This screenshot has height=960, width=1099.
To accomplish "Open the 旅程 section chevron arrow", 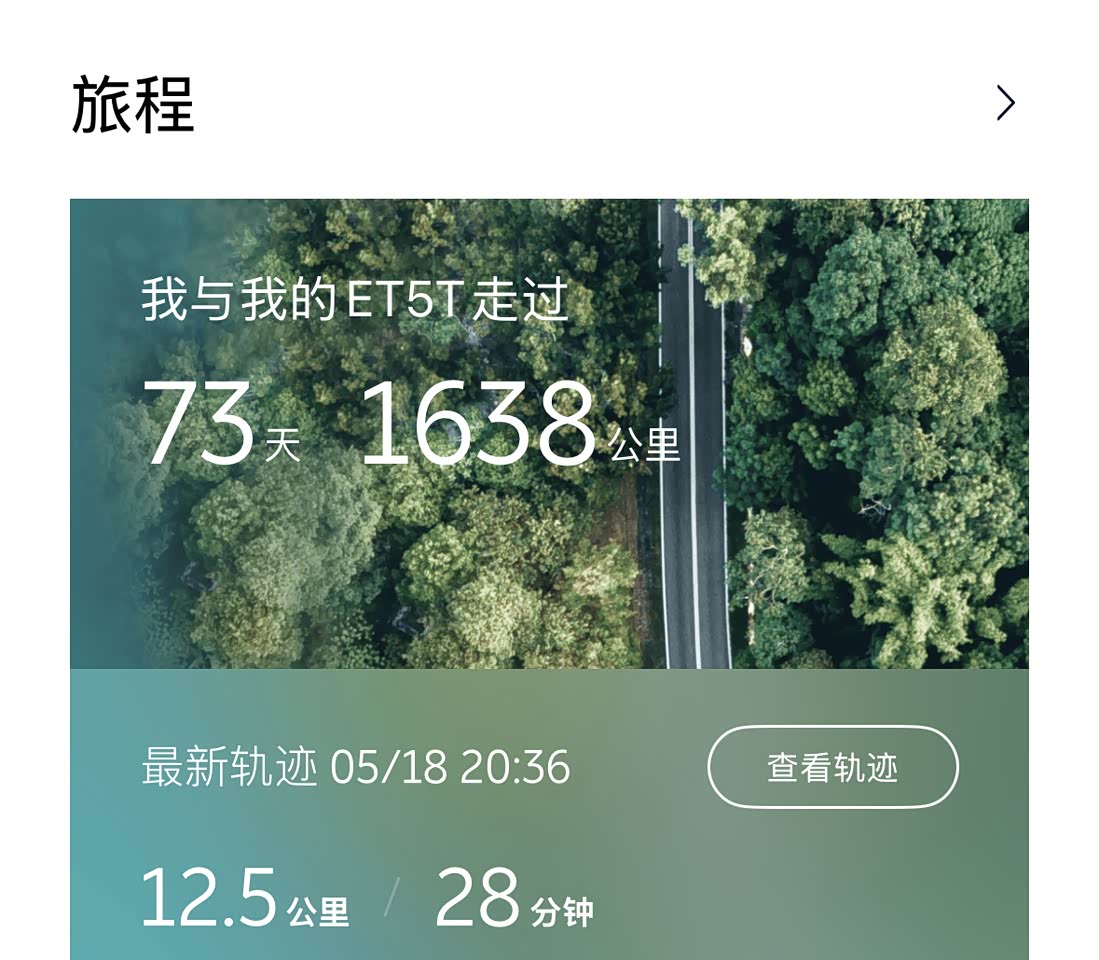I will click(x=1005, y=103).
